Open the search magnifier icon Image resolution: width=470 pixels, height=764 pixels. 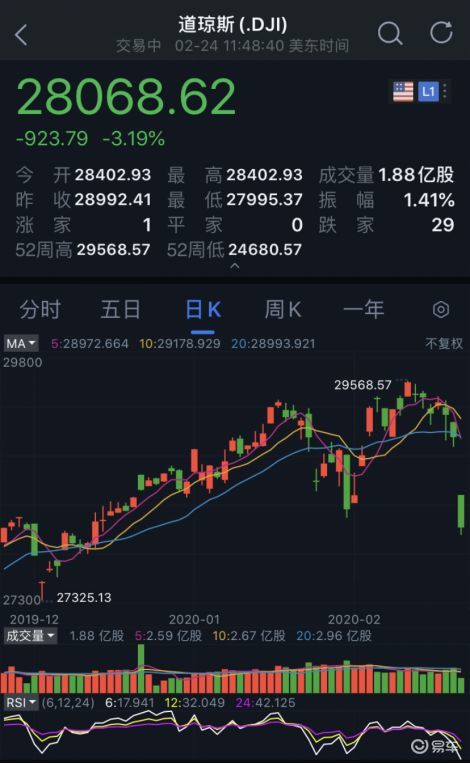point(390,34)
